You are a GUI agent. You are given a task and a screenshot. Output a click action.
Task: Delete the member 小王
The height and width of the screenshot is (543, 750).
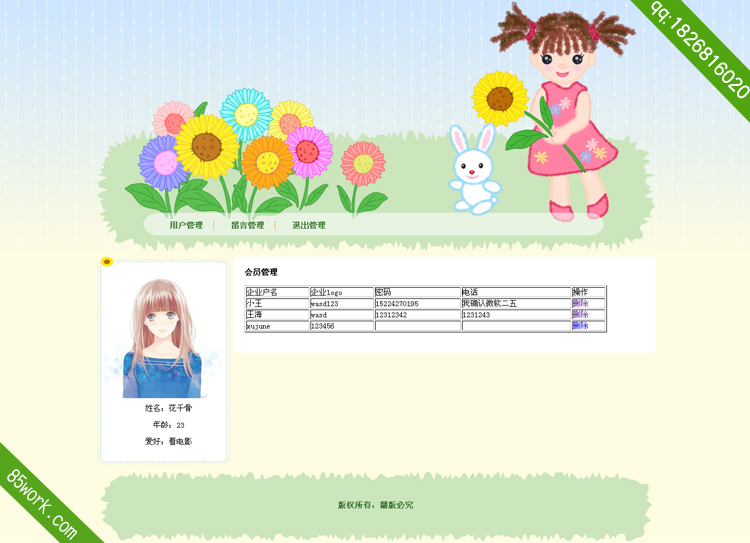point(580,303)
